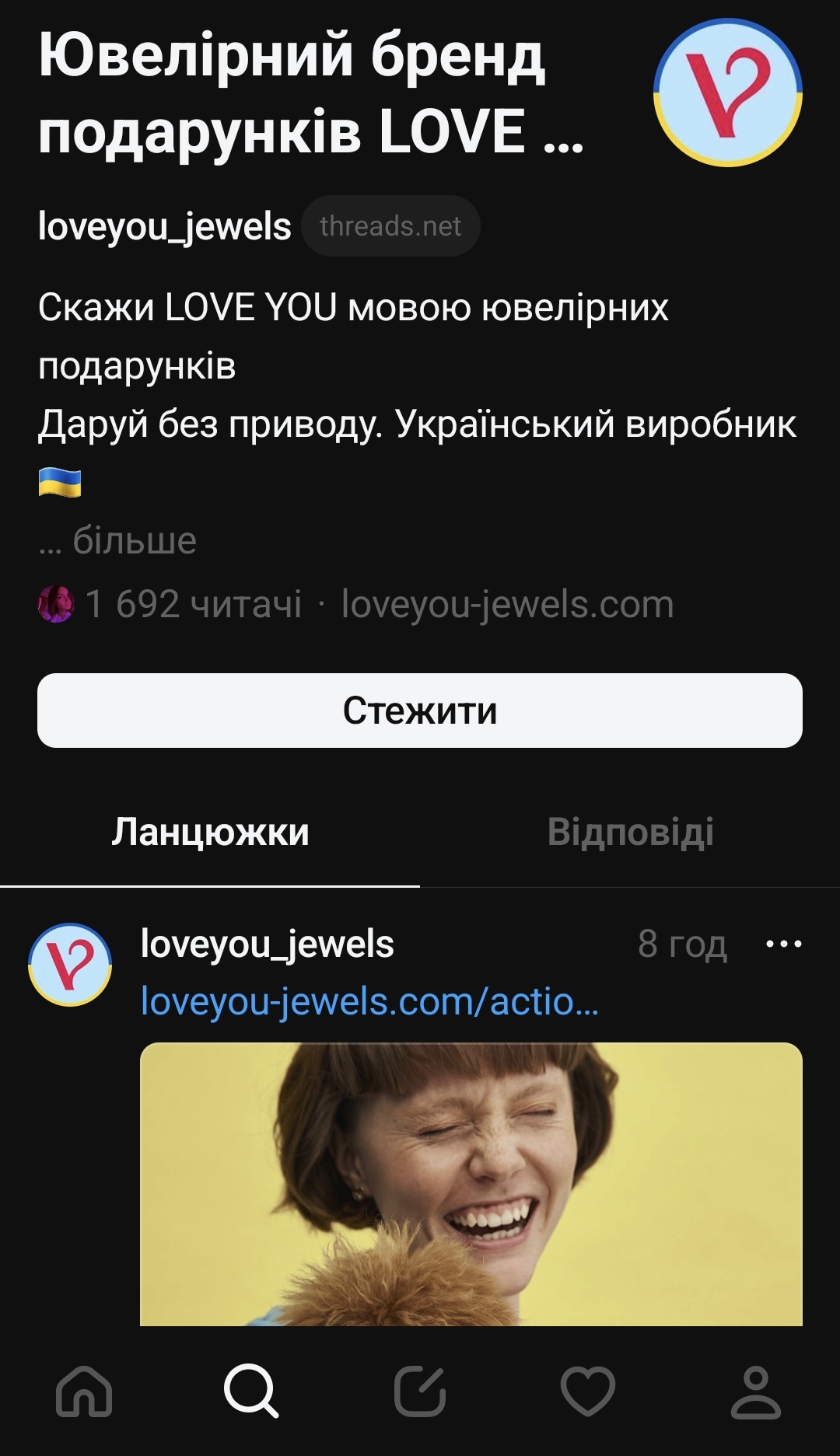Follow loveyou_jewels with the Стежити button
840x1456 pixels.
(x=420, y=711)
